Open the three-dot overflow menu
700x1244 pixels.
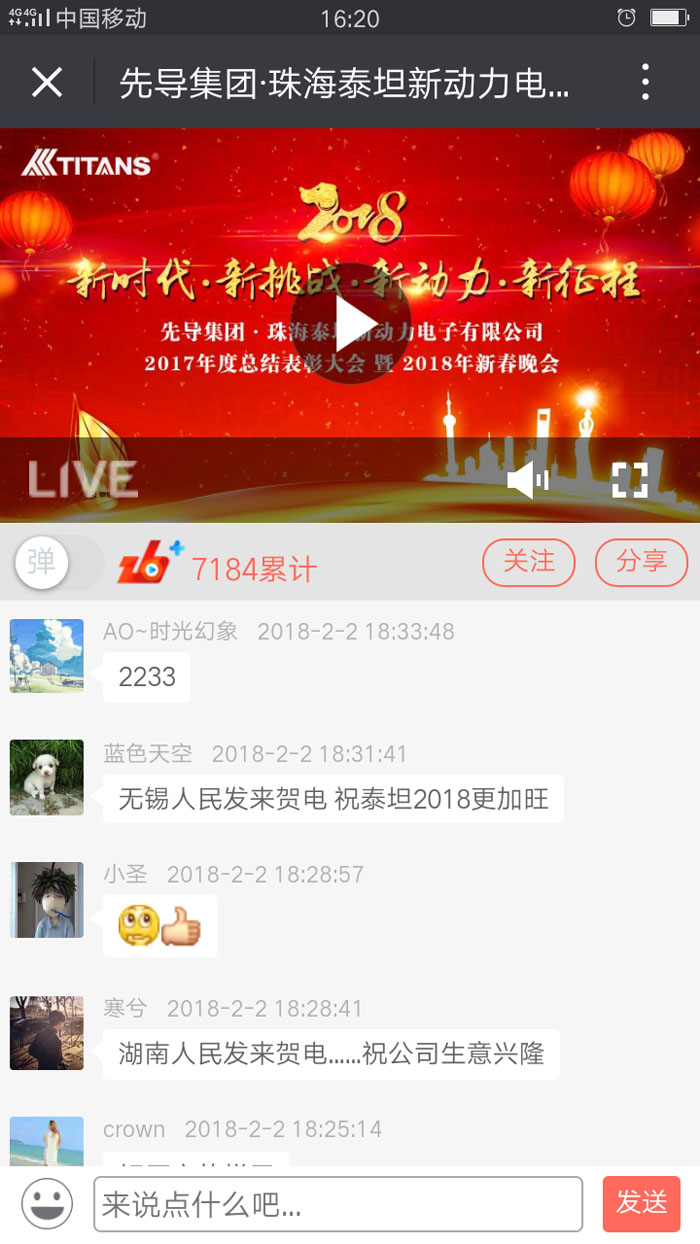646,82
